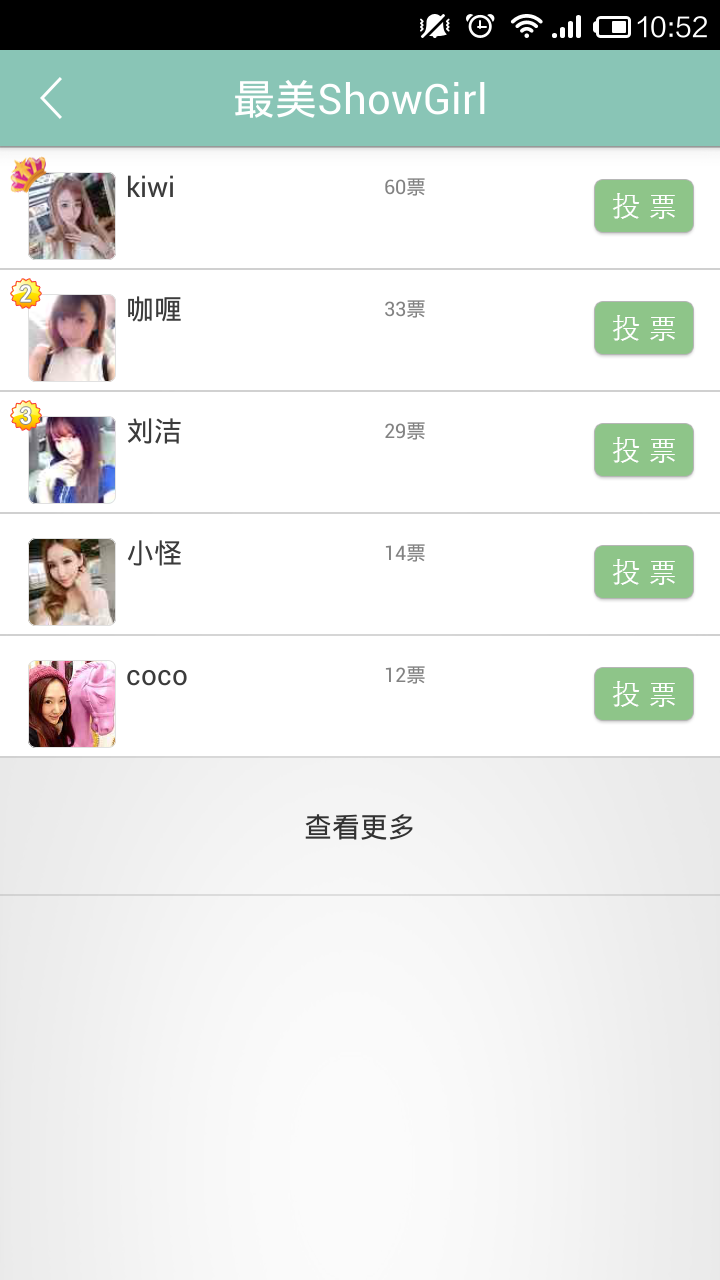The width and height of the screenshot is (720, 1280).
Task: View 咖喱's avatar picture
Action: (x=72, y=338)
